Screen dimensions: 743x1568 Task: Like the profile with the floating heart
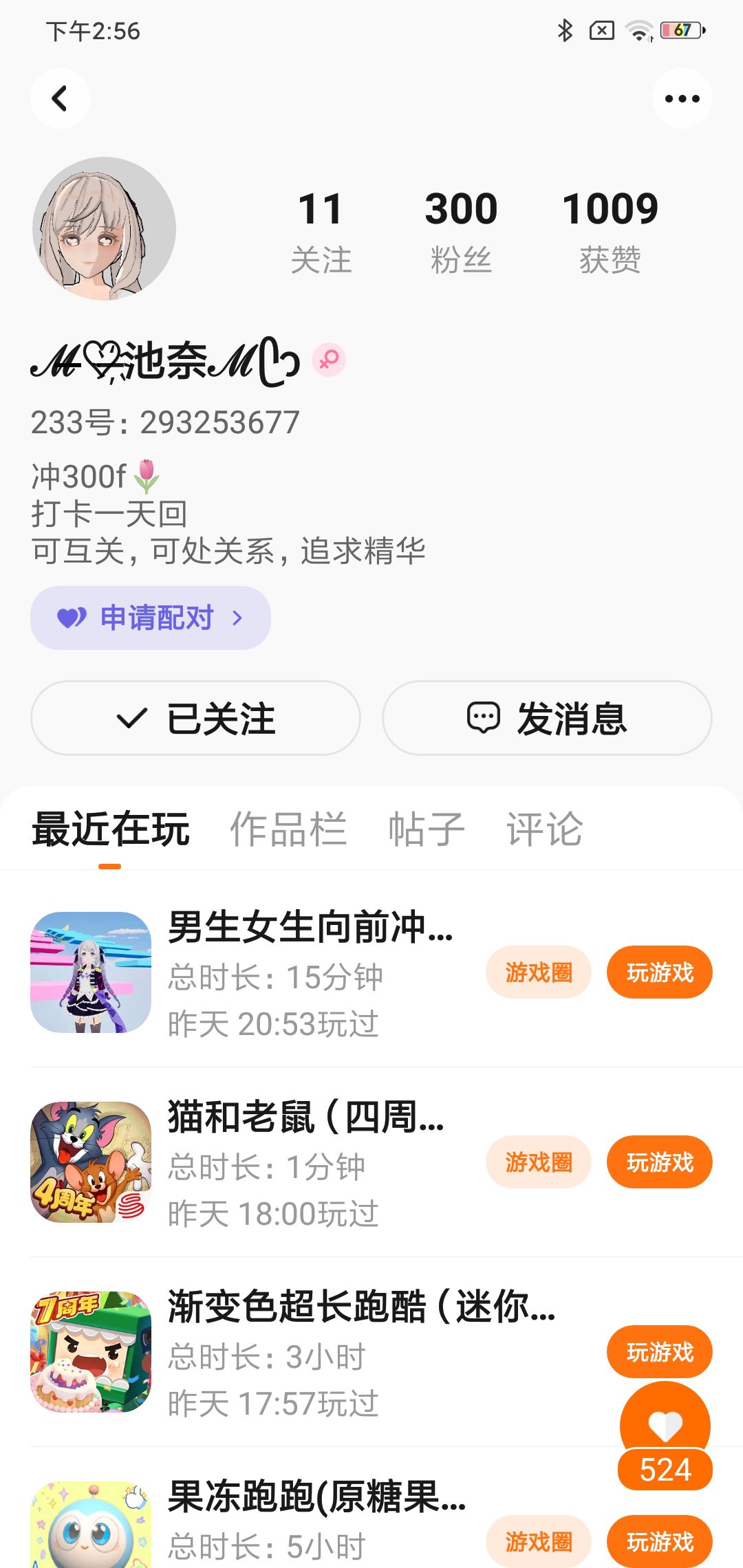click(x=665, y=1425)
